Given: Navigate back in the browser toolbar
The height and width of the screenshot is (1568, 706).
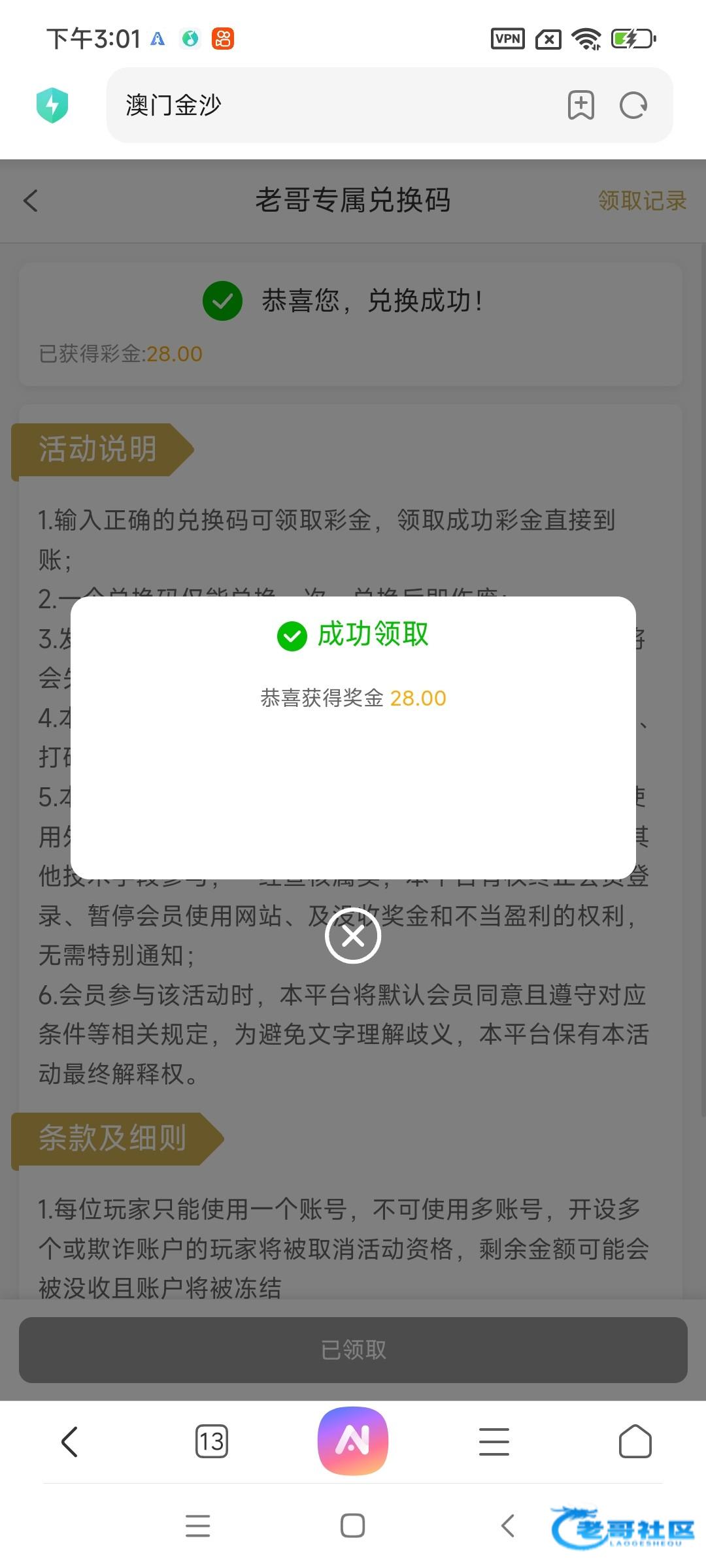Looking at the screenshot, I should pos(70,1441).
